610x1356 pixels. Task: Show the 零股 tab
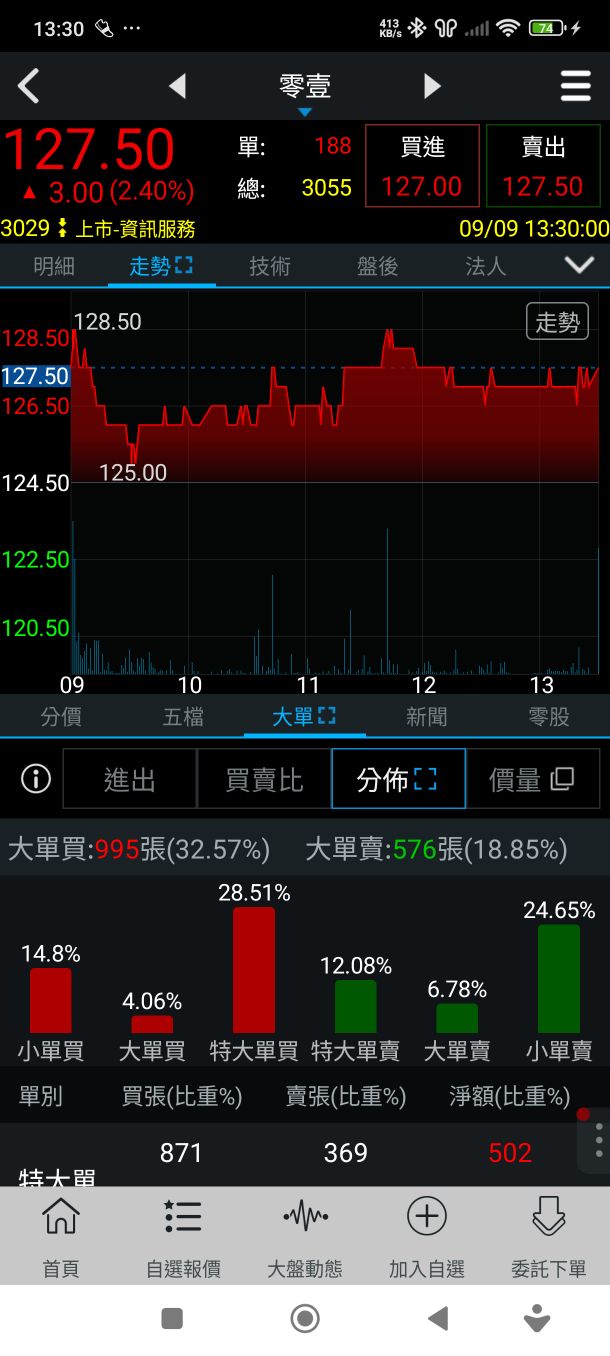(x=548, y=716)
